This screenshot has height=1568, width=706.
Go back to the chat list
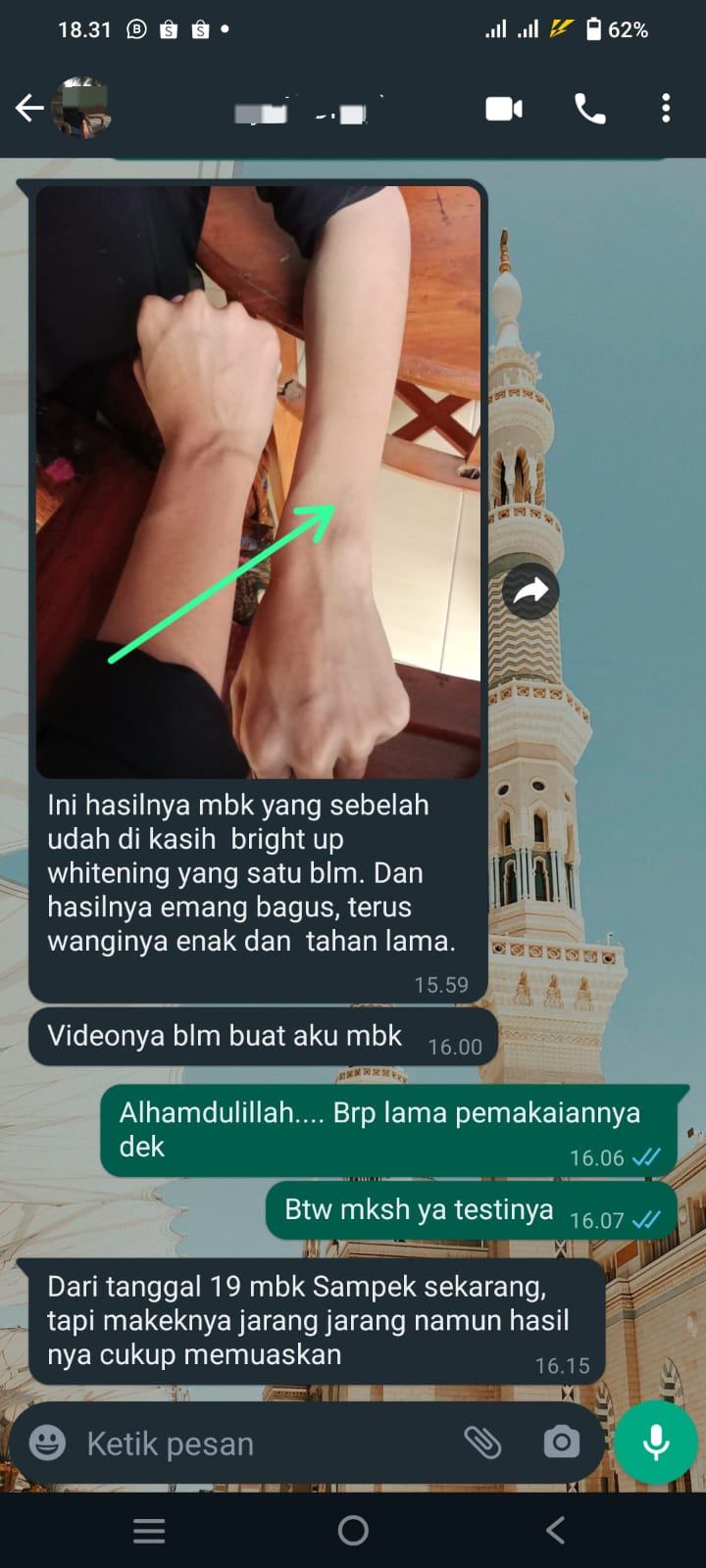pos(29,108)
